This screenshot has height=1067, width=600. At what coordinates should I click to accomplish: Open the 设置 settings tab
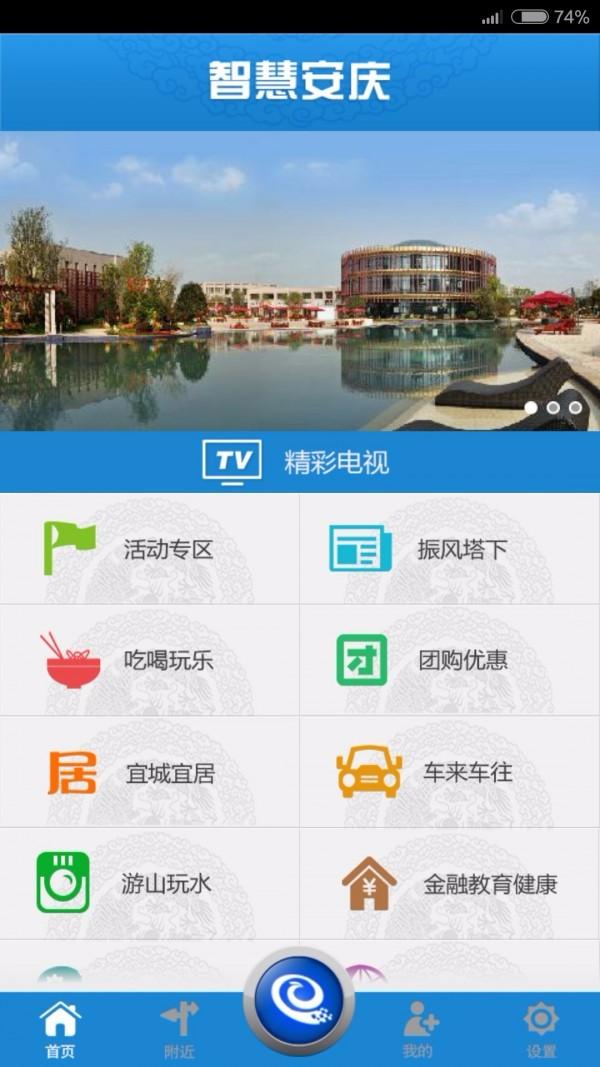(540, 1030)
